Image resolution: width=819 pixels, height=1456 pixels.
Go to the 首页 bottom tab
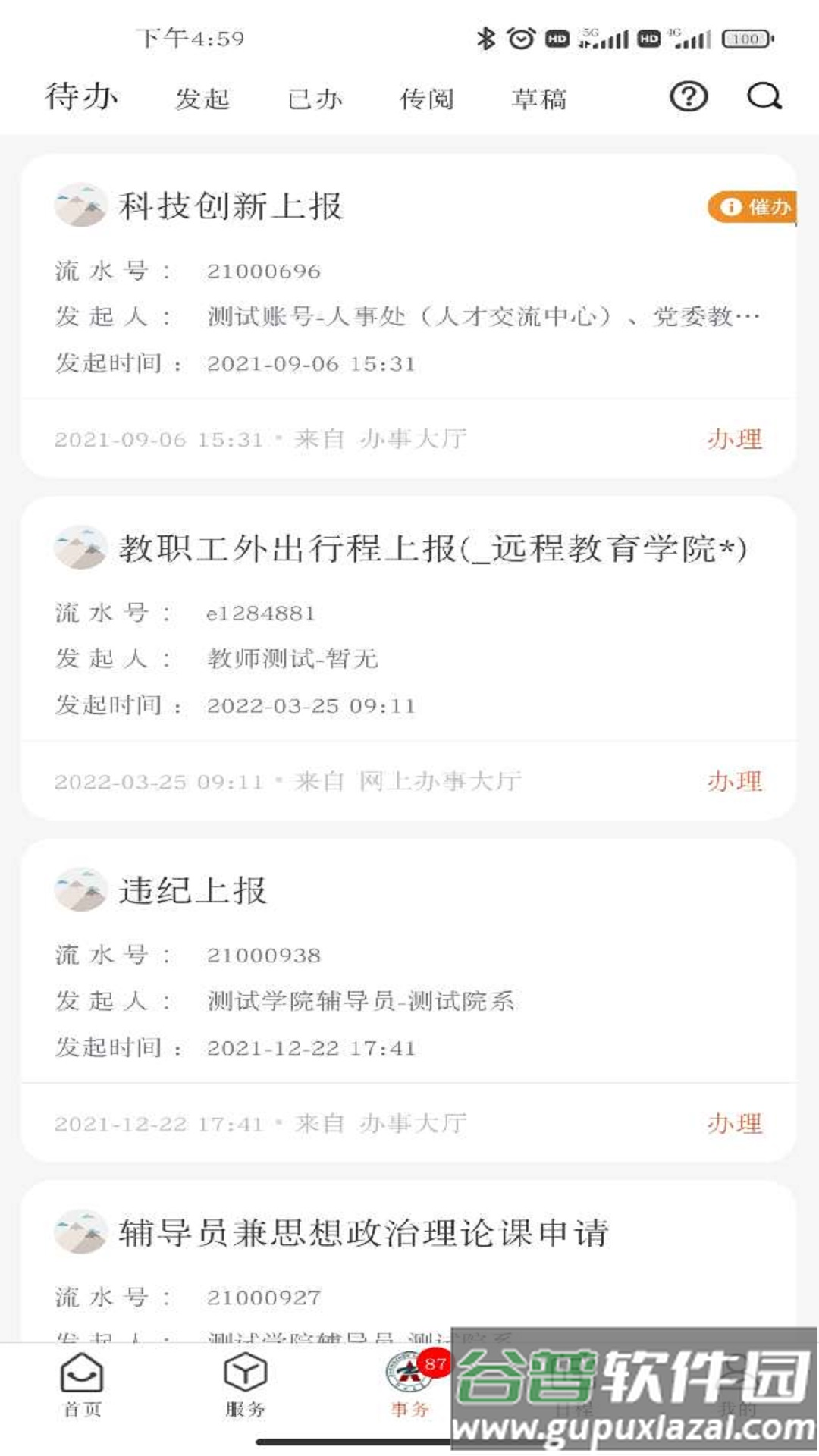[82, 1385]
